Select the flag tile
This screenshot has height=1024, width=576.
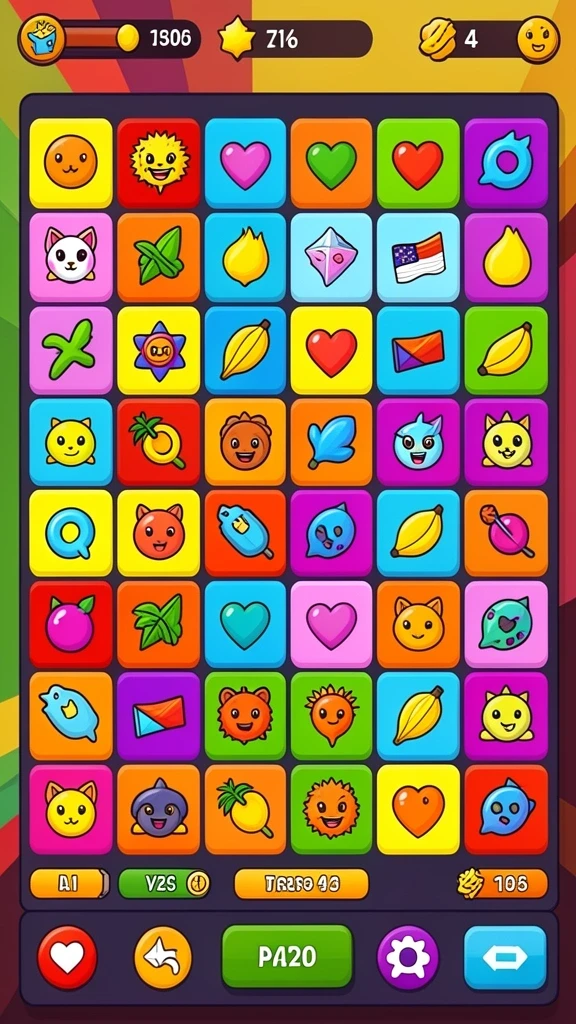[x=418, y=257]
